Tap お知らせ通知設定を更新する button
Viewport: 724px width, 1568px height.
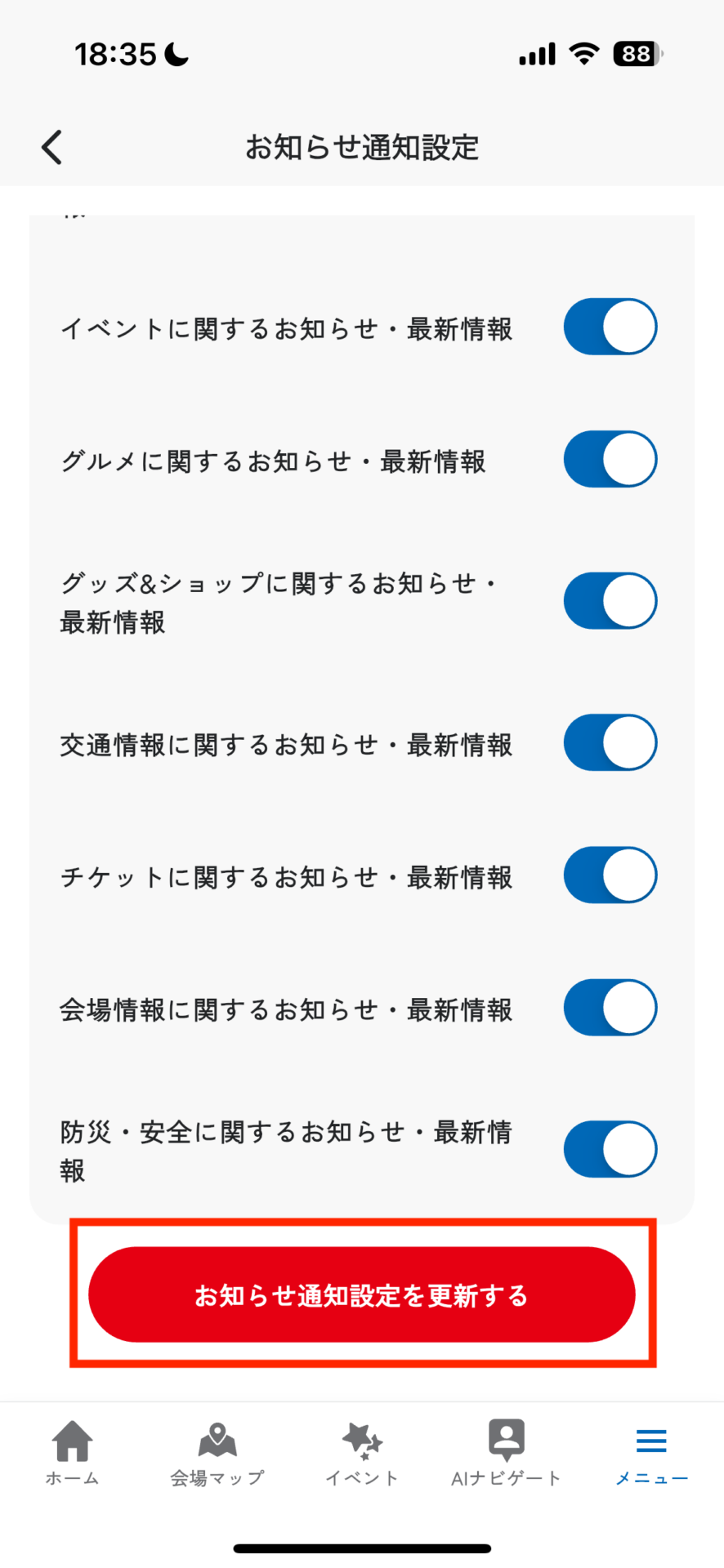pos(362,1294)
